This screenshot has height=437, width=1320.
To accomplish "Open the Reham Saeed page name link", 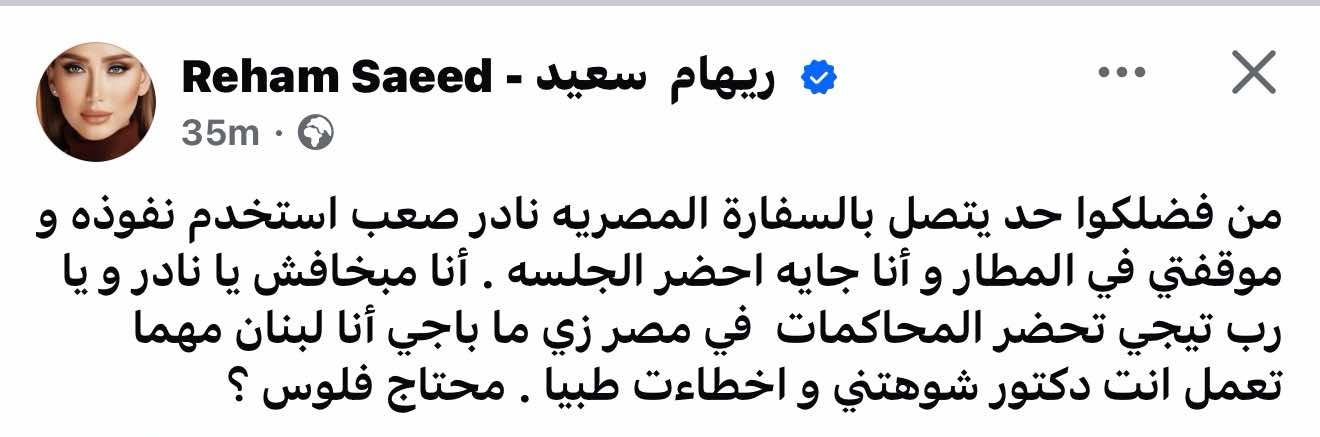I will click(x=478, y=79).
